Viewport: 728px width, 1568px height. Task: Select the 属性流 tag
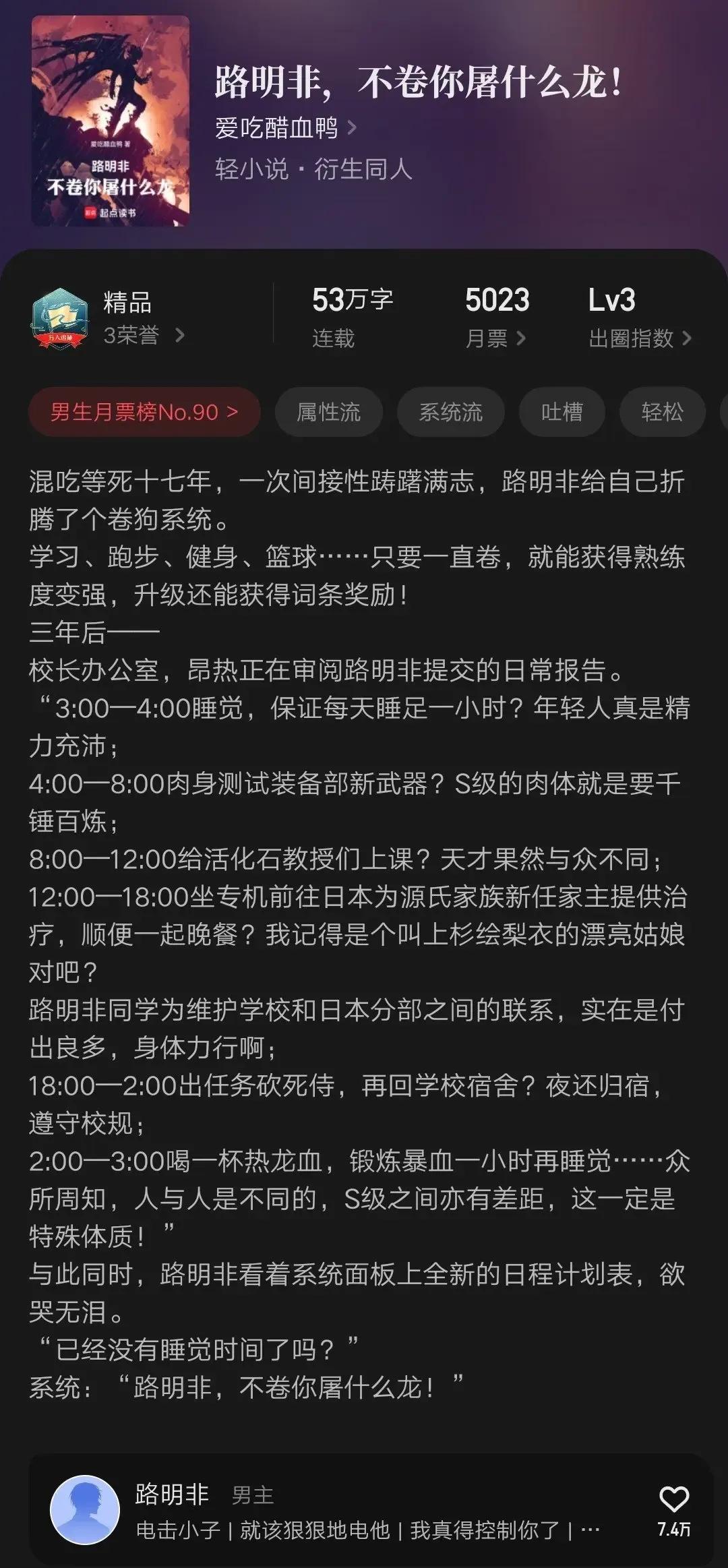[328, 411]
